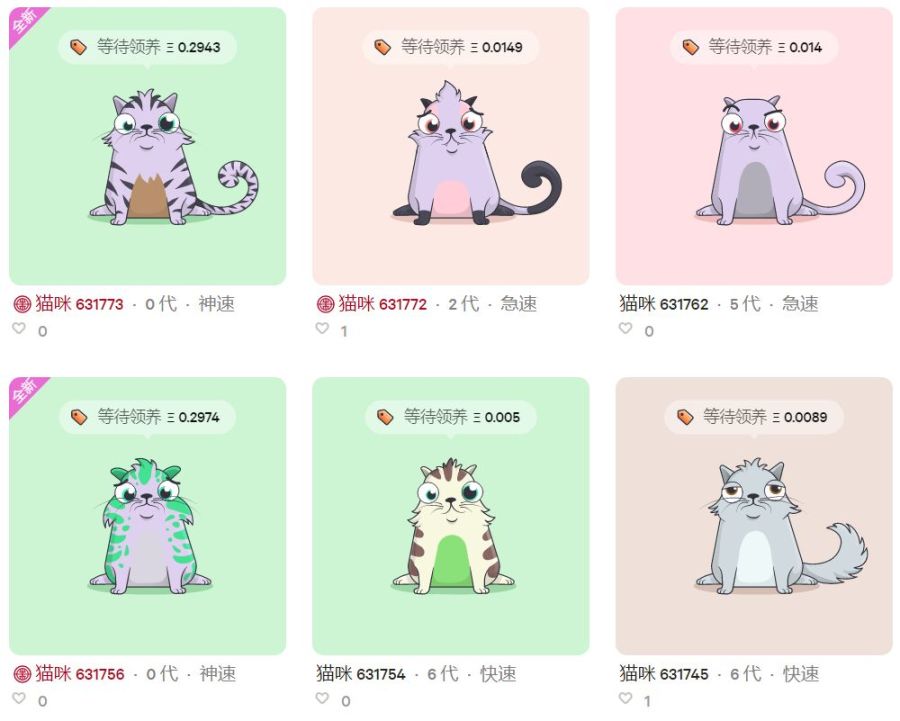Like kitty 631745 with the heart icon
Screen dimensions: 900x721
coord(625,698)
